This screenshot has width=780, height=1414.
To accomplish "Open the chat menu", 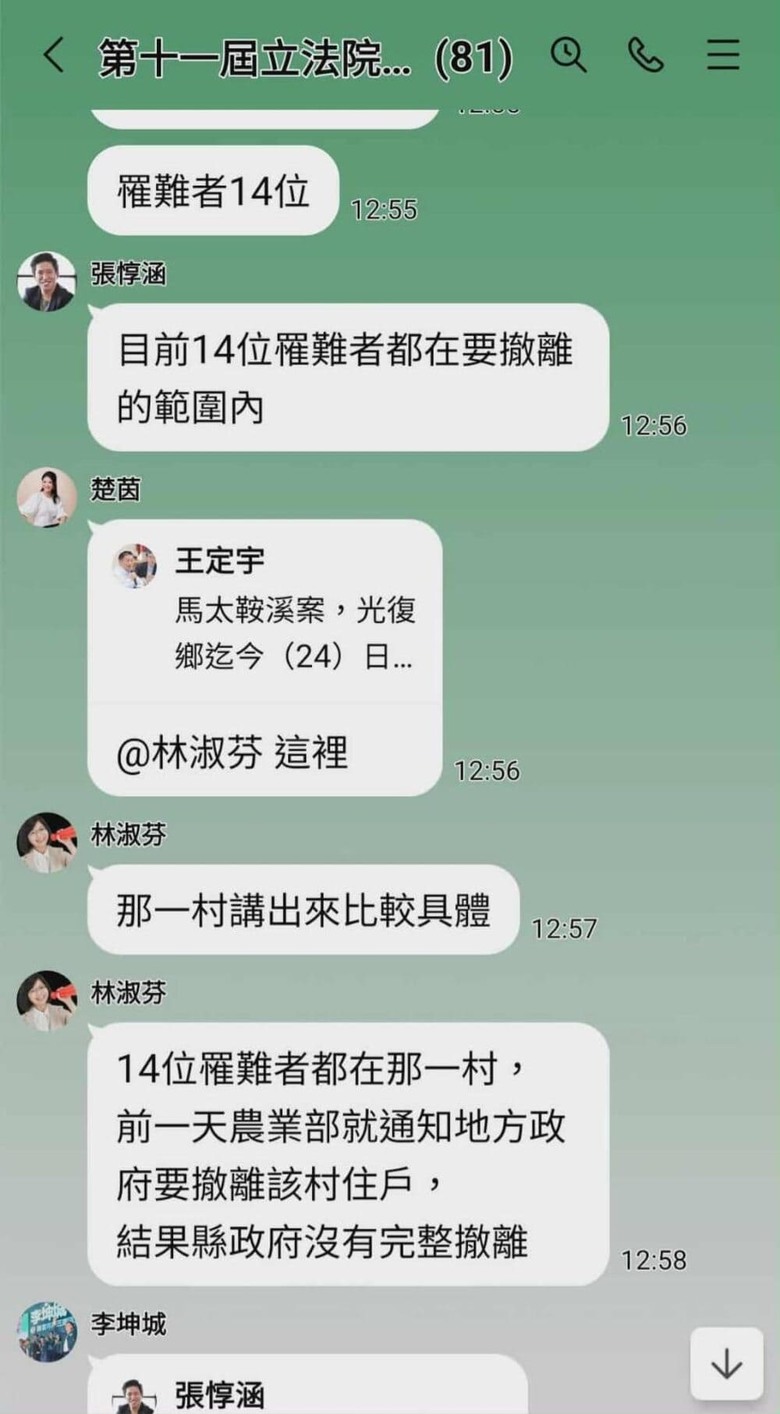I will point(723,55).
